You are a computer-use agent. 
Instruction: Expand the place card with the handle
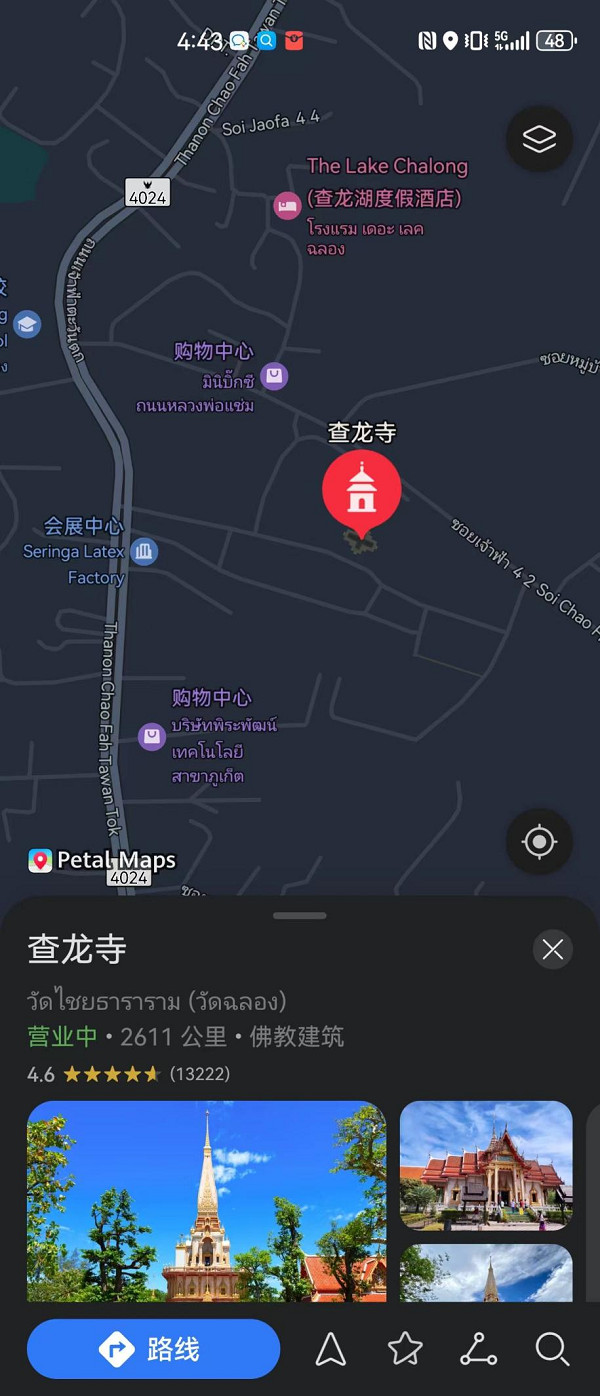299,915
